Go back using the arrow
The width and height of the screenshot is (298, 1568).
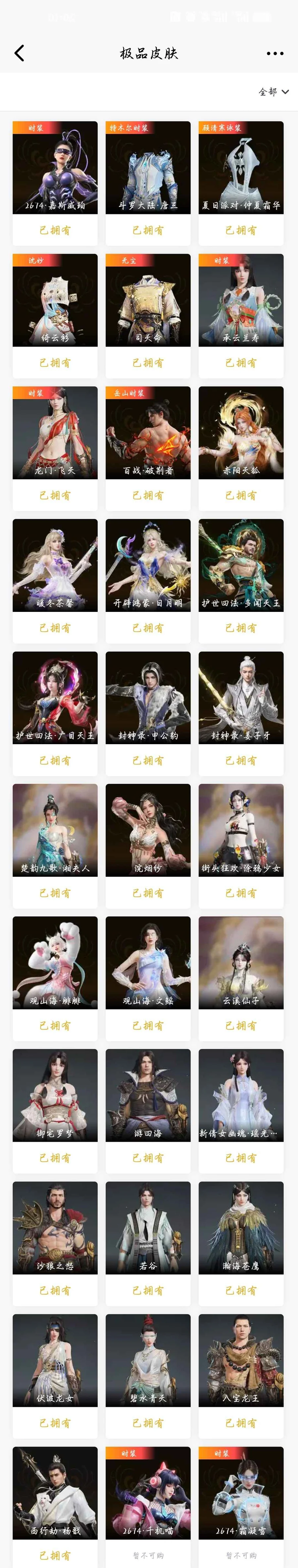coord(20,53)
